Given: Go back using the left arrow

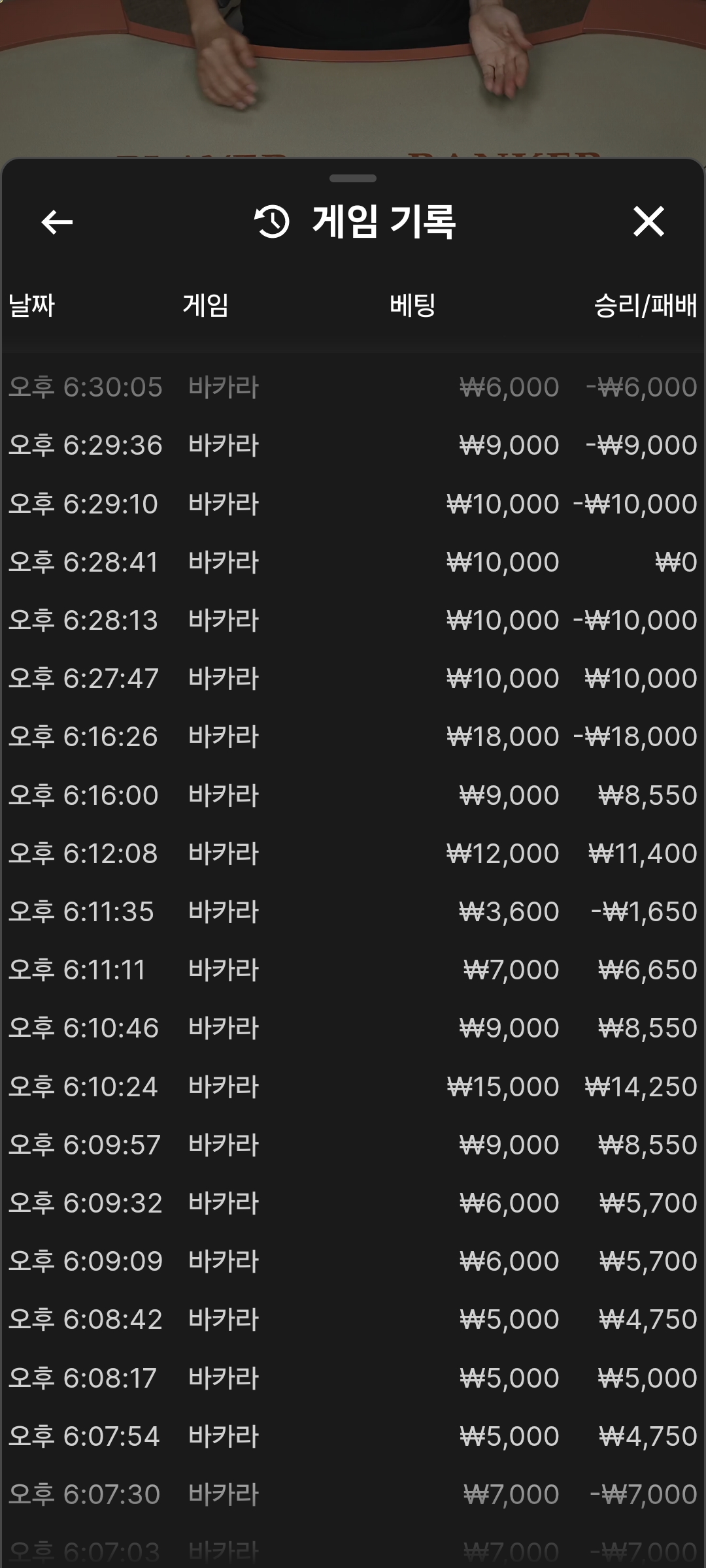Looking at the screenshot, I should coord(57,222).
